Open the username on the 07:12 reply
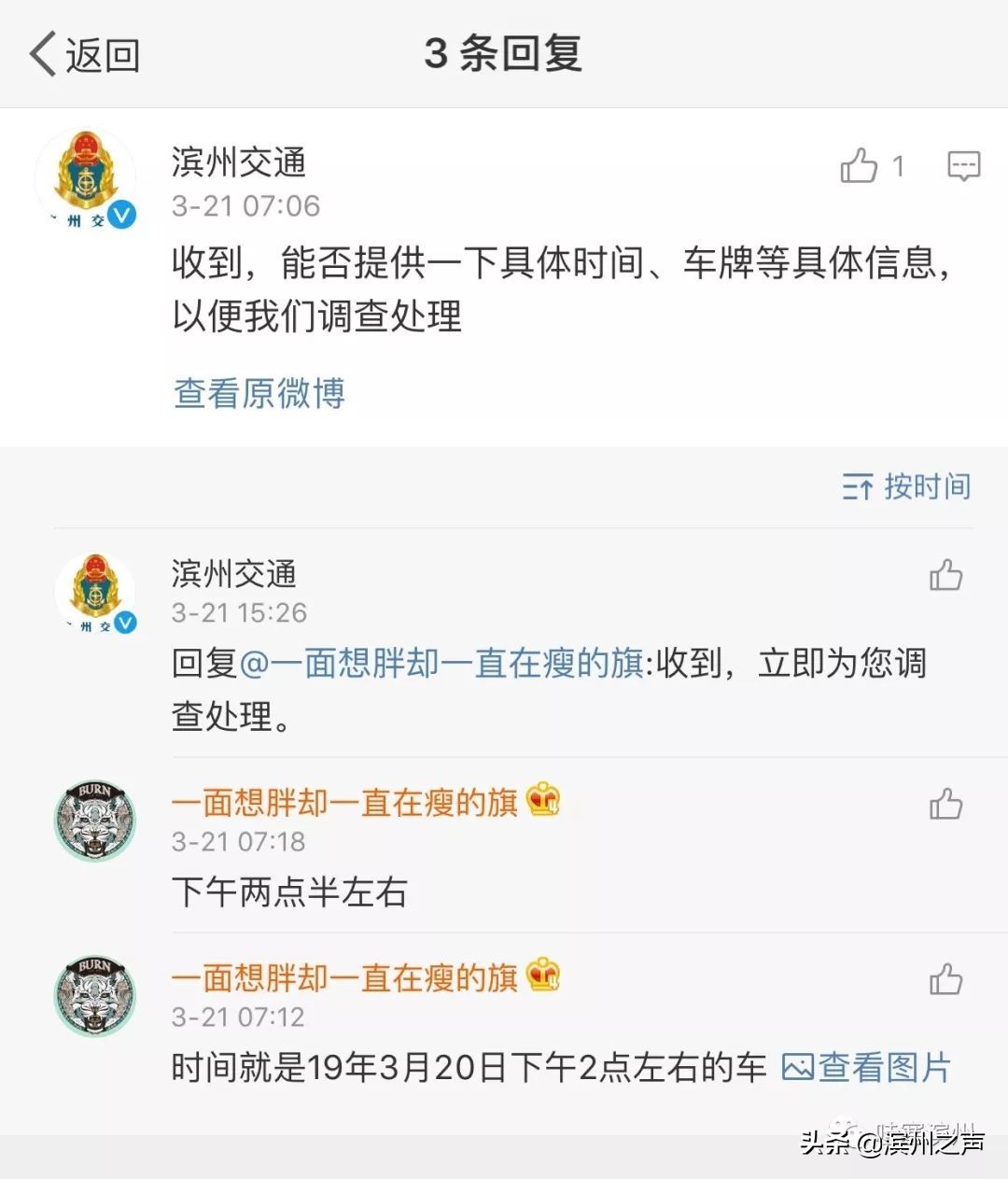This screenshot has height=1179, width=1008. [x=344, y=977]
